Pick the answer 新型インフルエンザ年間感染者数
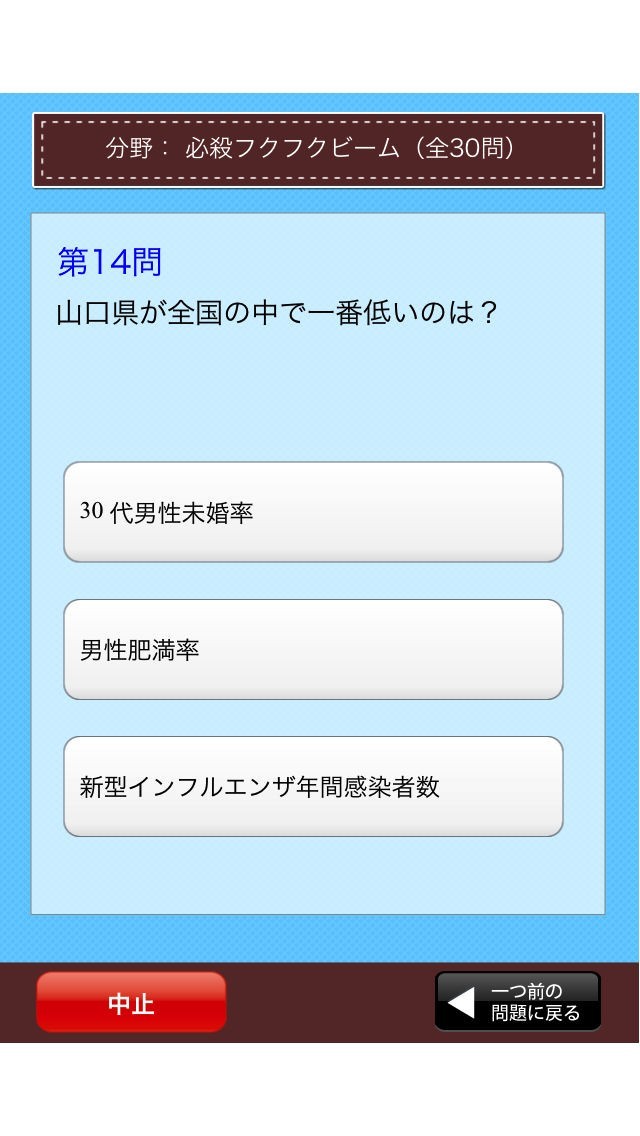This screenshot has height=1136, width=640. [313, 787]
